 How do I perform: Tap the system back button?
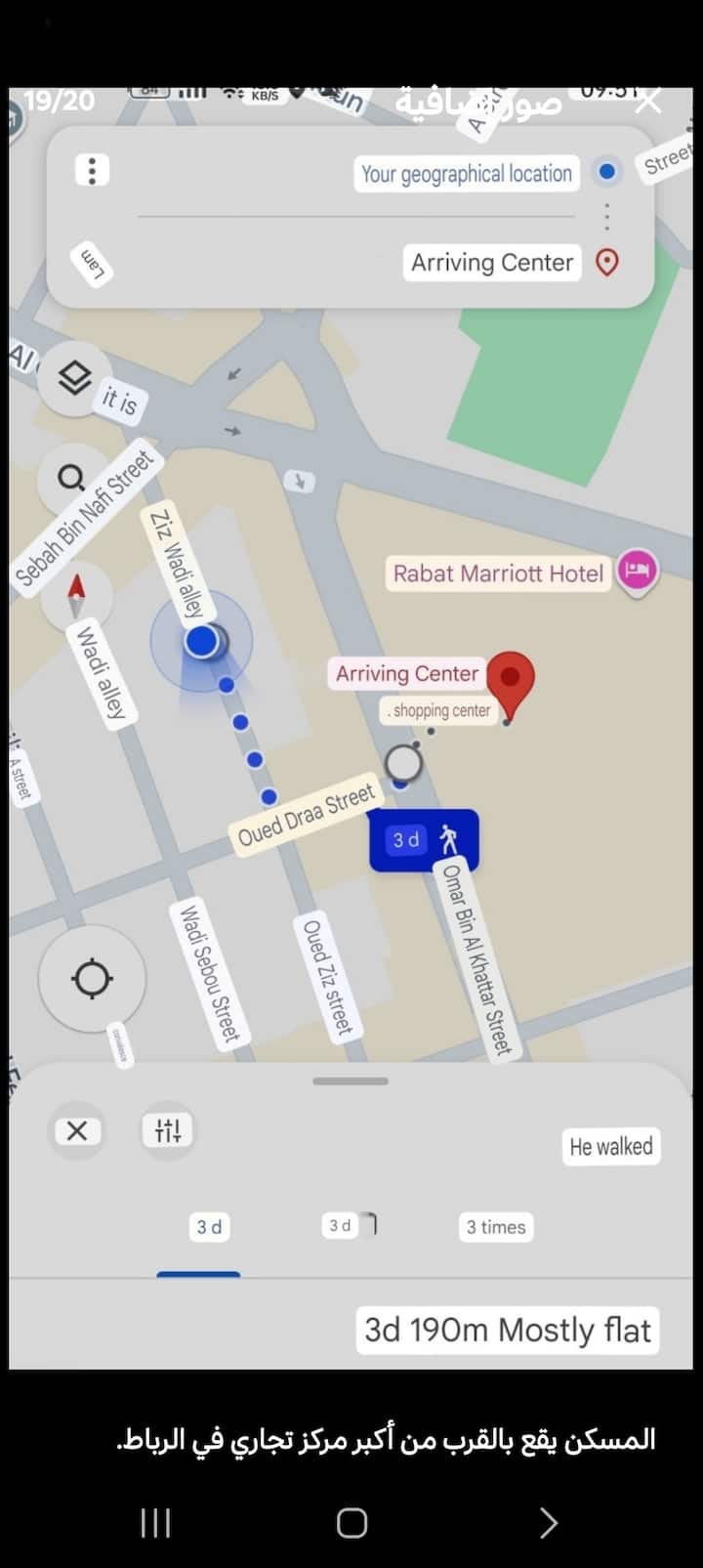(x=548, y=1522)
